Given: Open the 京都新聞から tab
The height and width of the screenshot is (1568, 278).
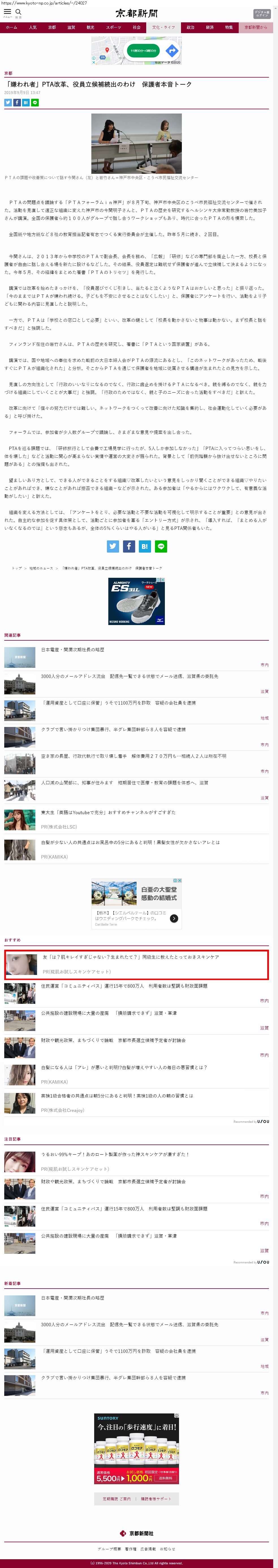Looking at the screenshot, I should coord(255,27).
